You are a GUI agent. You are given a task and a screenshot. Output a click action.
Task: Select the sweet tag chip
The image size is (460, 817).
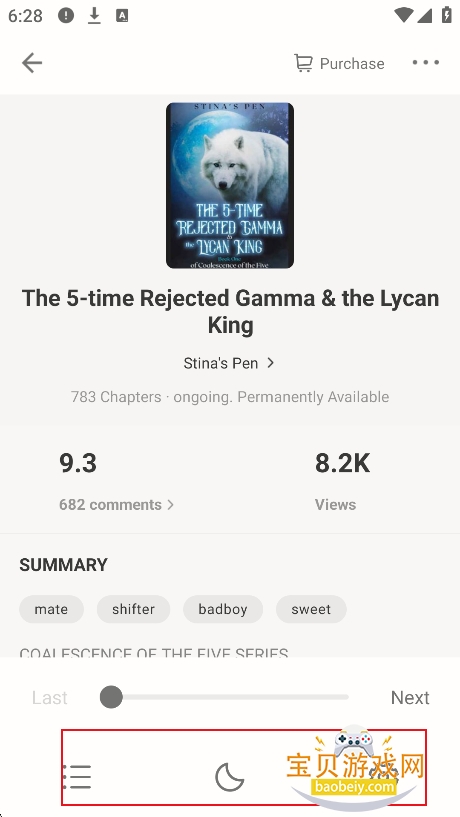311,609
